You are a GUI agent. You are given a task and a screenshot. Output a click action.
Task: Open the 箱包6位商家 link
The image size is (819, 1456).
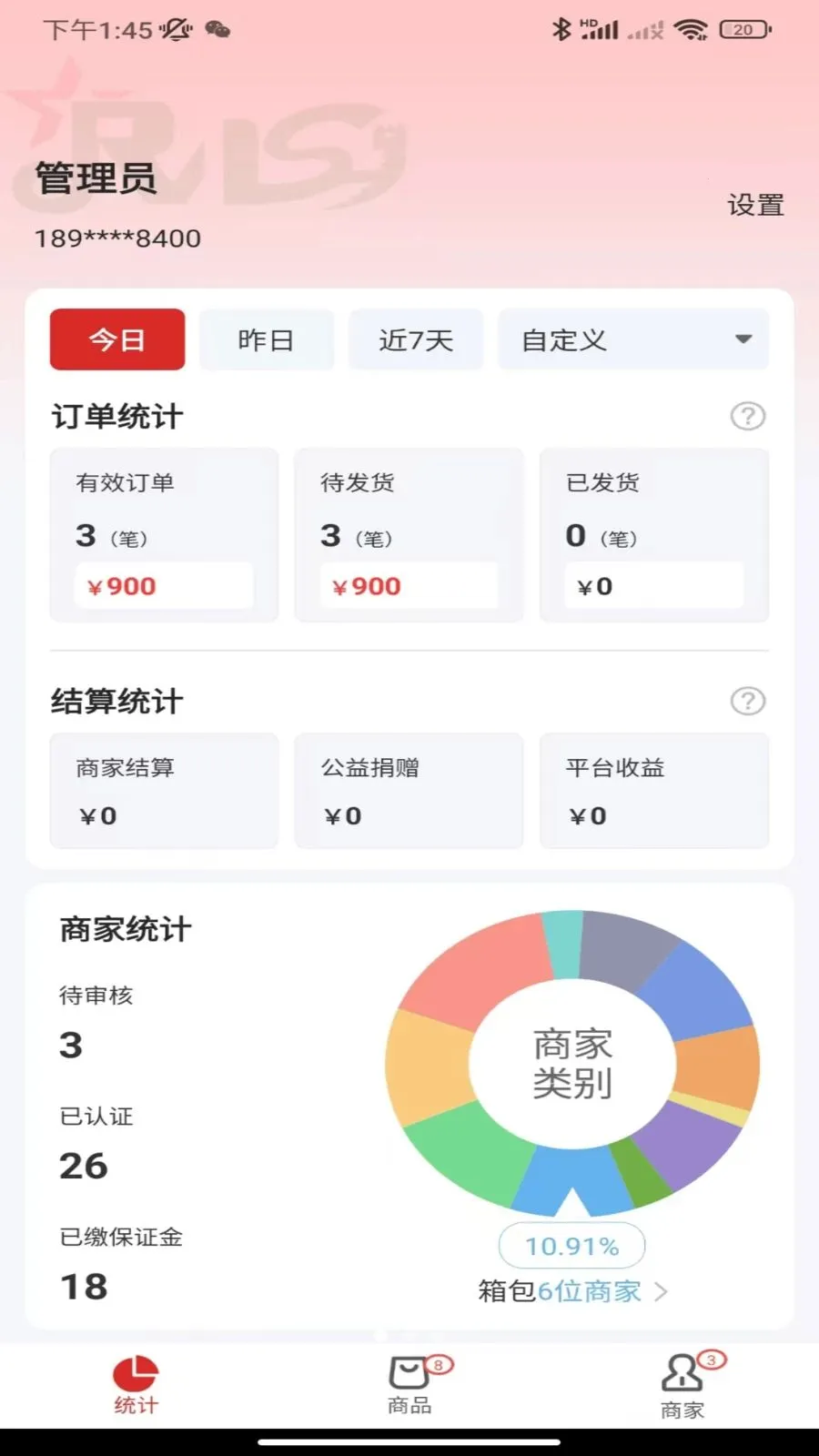(x=572, y=1291)
